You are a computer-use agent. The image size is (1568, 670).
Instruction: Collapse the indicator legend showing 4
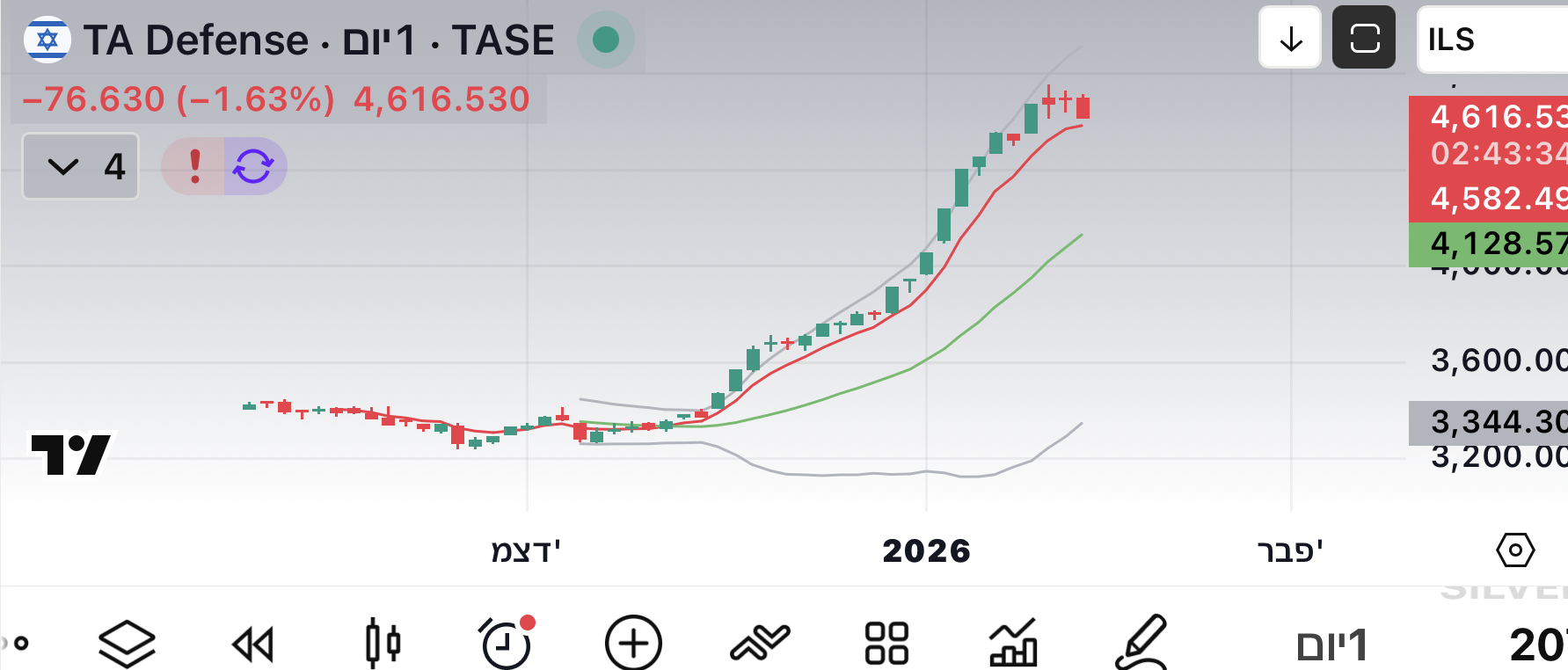tap(80, 166)
